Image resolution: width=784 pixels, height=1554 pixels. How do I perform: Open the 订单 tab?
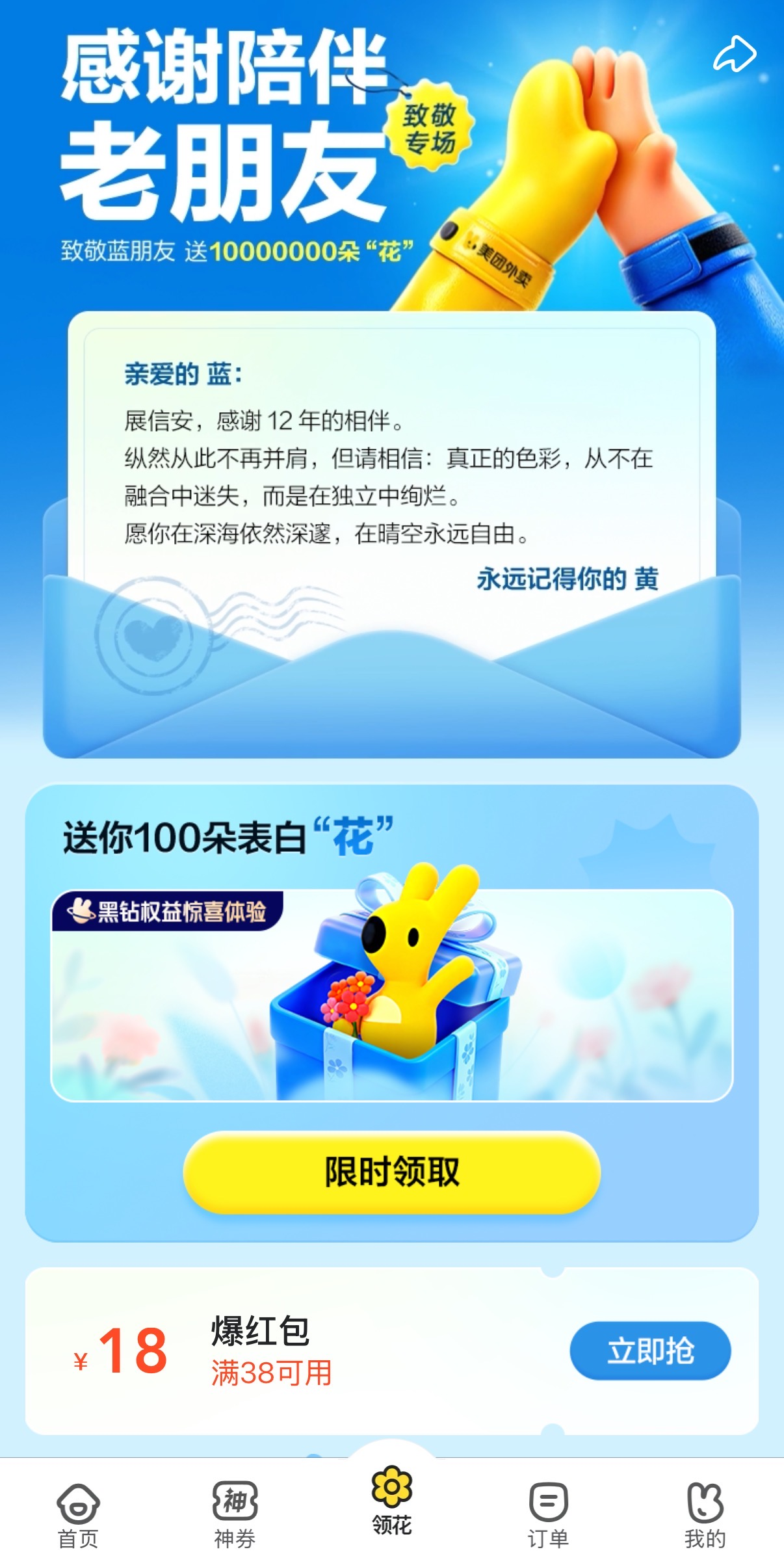coord(548,1515)
